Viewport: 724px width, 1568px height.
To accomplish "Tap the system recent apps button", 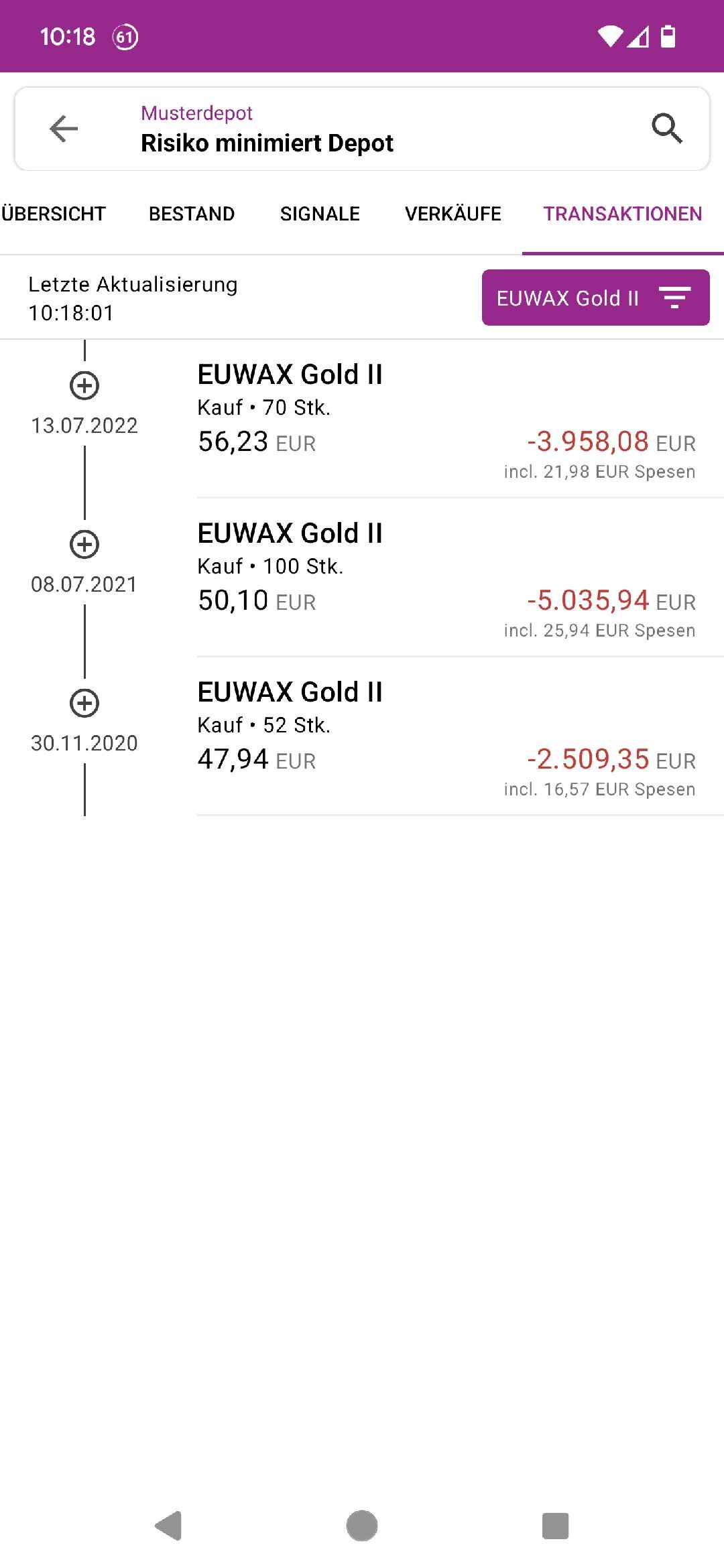I will coord(555,1526).
